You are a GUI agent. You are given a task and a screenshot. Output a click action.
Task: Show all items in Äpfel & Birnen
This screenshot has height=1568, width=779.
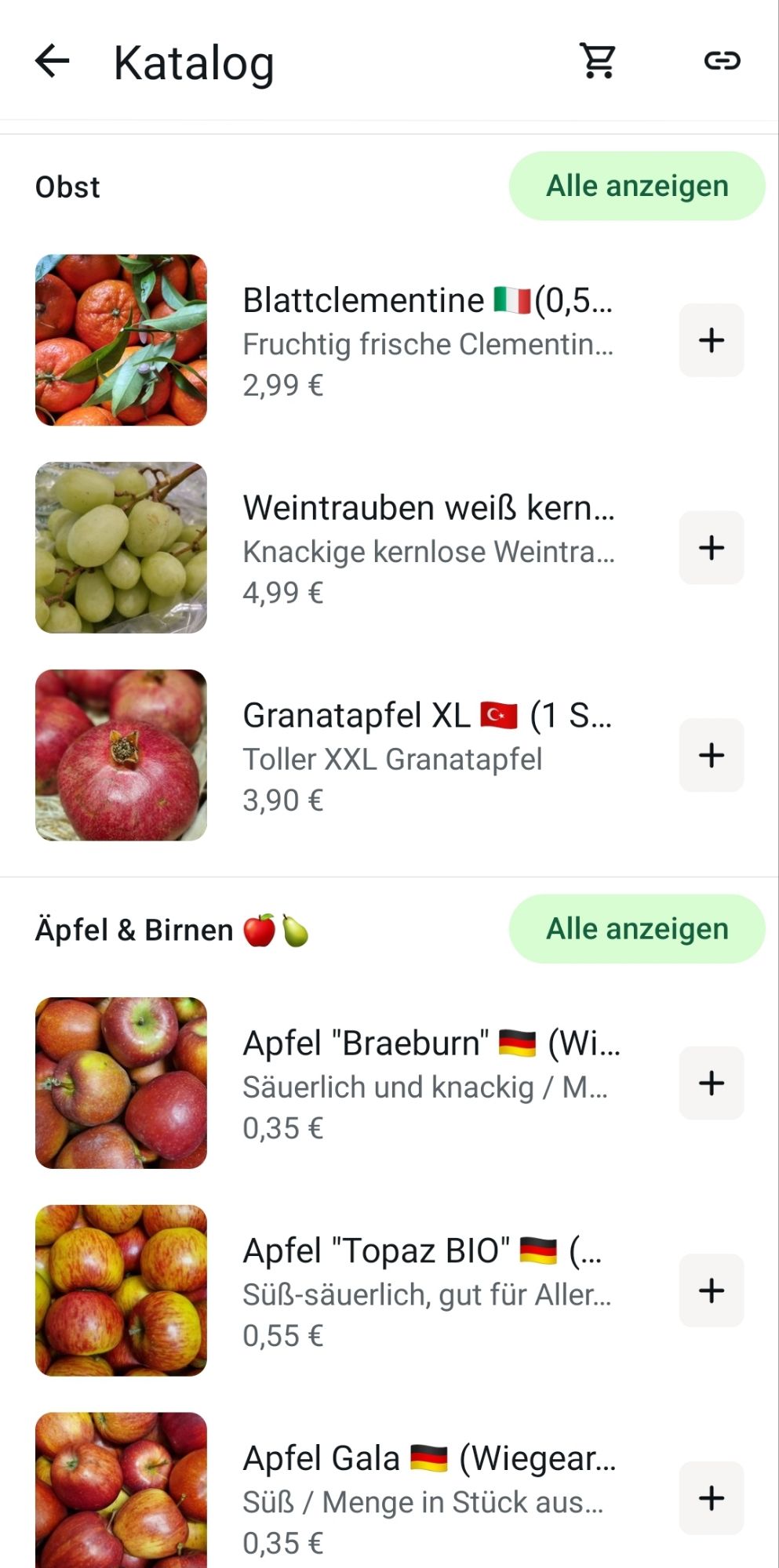[636, 929]
